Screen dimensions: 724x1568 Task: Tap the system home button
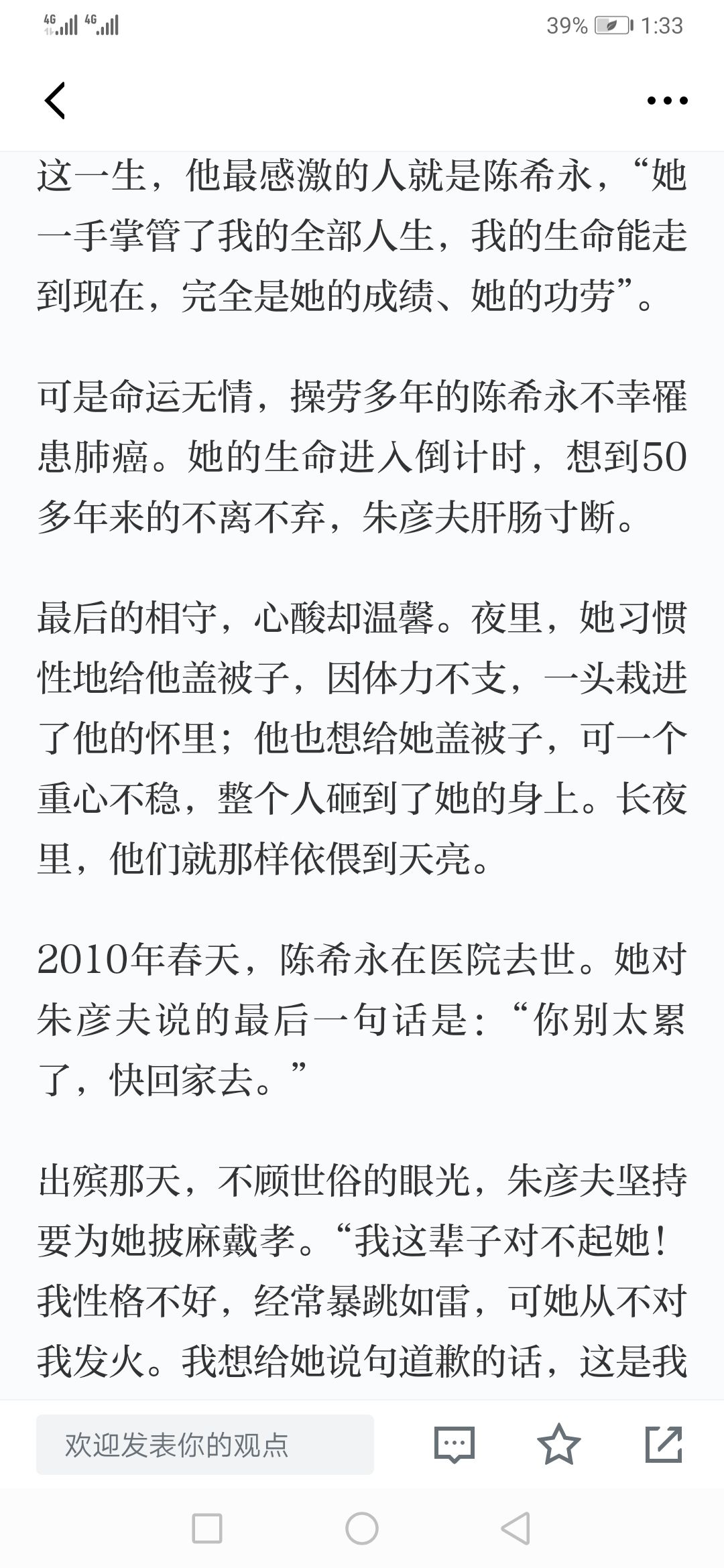click(x=362, y=1529)
